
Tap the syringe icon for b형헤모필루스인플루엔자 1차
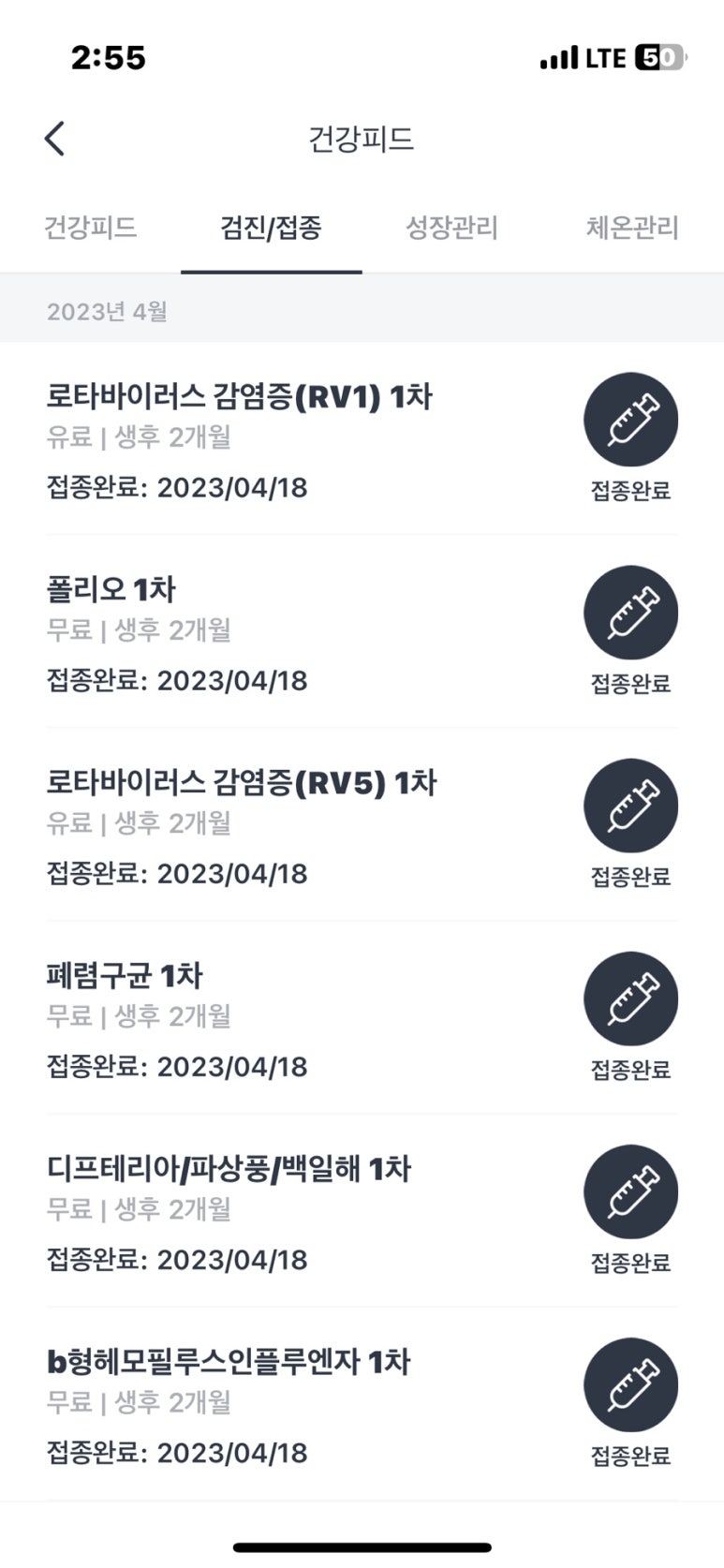(x=630, y=1384)
